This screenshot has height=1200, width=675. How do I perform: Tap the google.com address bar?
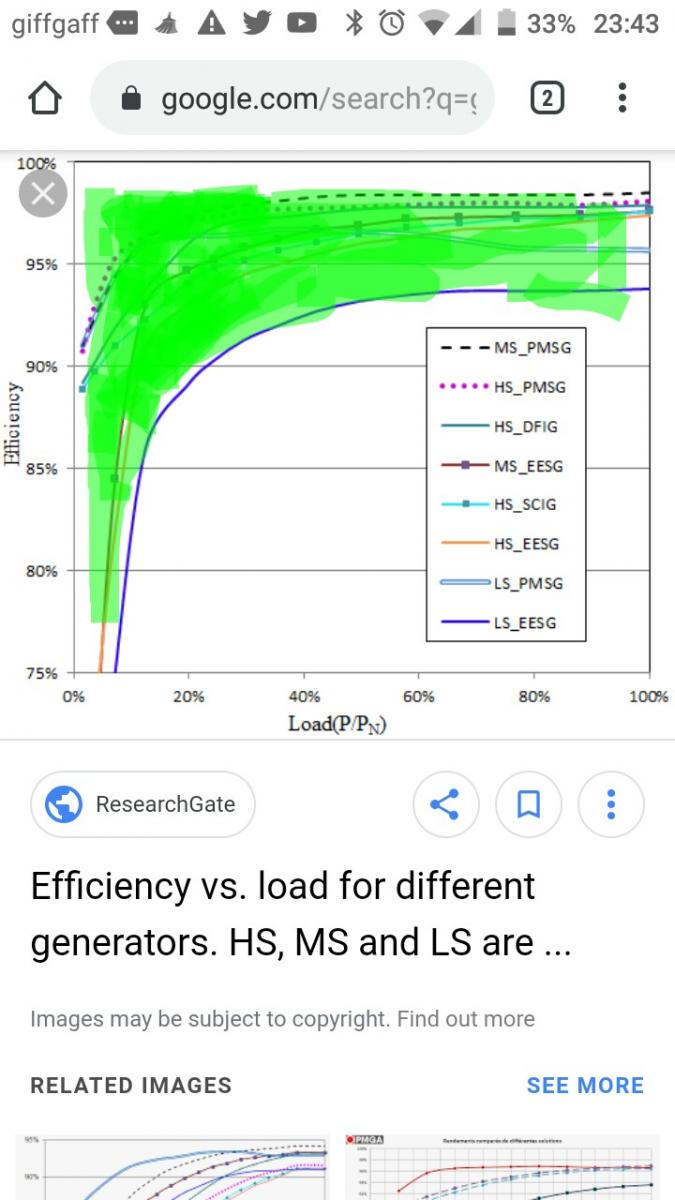click(x=292, y=98)
